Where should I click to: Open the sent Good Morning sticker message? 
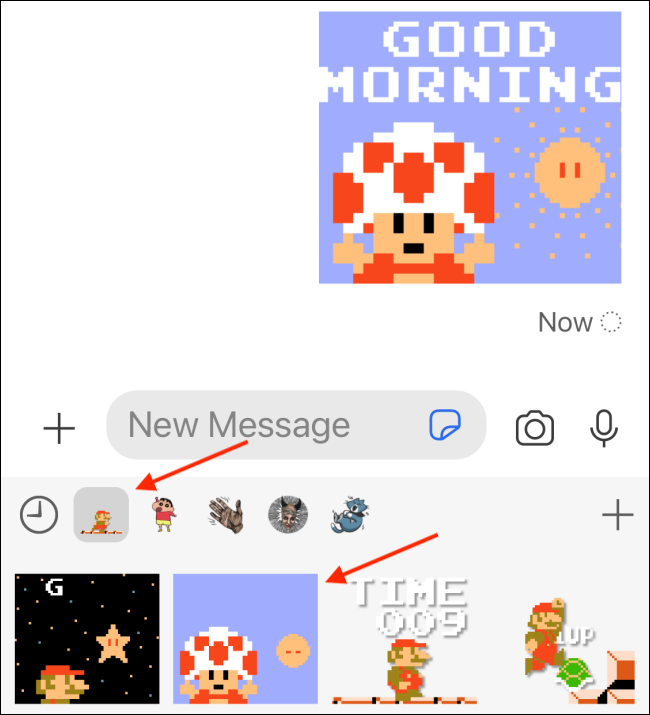470,148
